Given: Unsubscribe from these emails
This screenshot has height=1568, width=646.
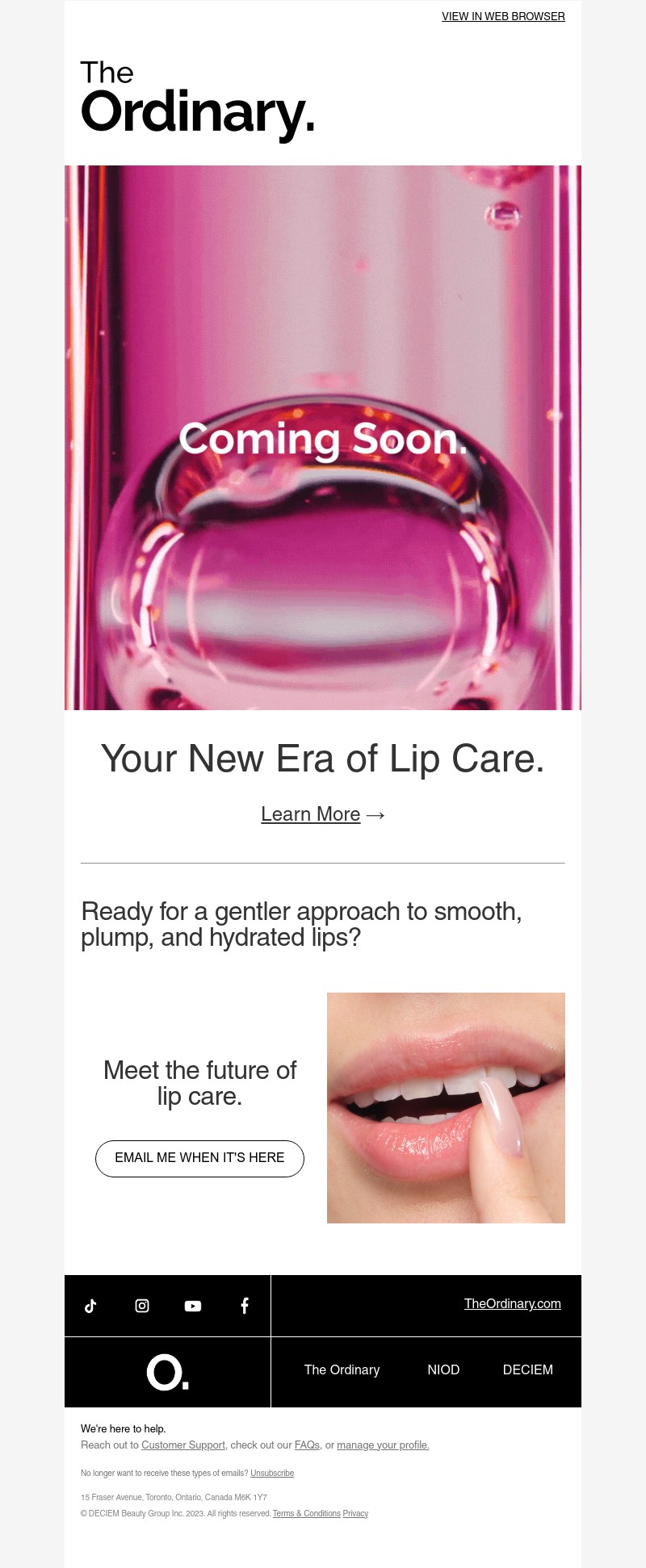Looking at the screenshot, I should [272, 1473].
